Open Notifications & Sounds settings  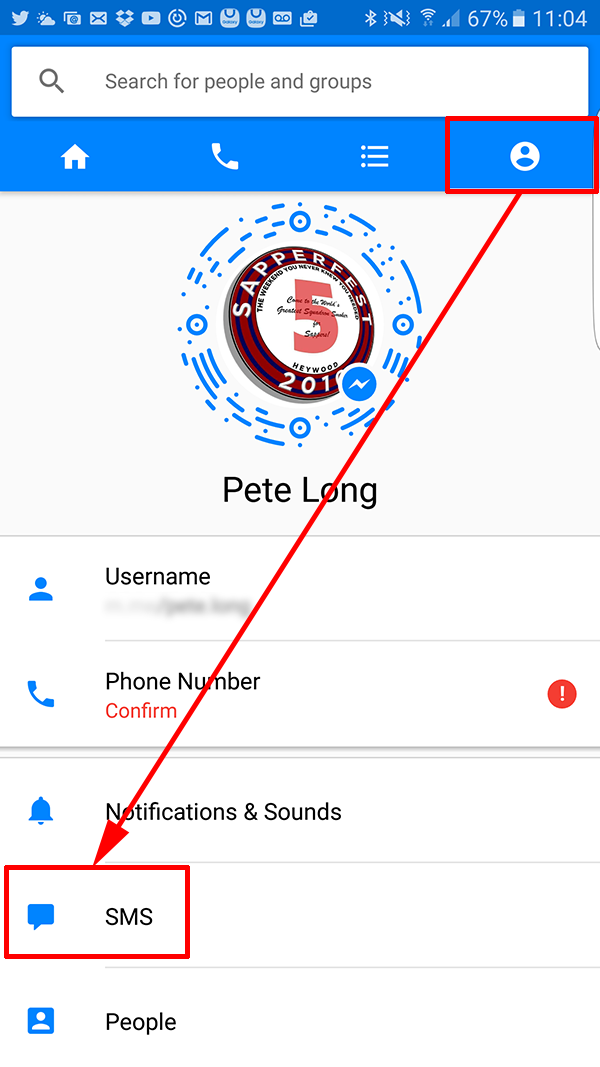click(300, 811)
